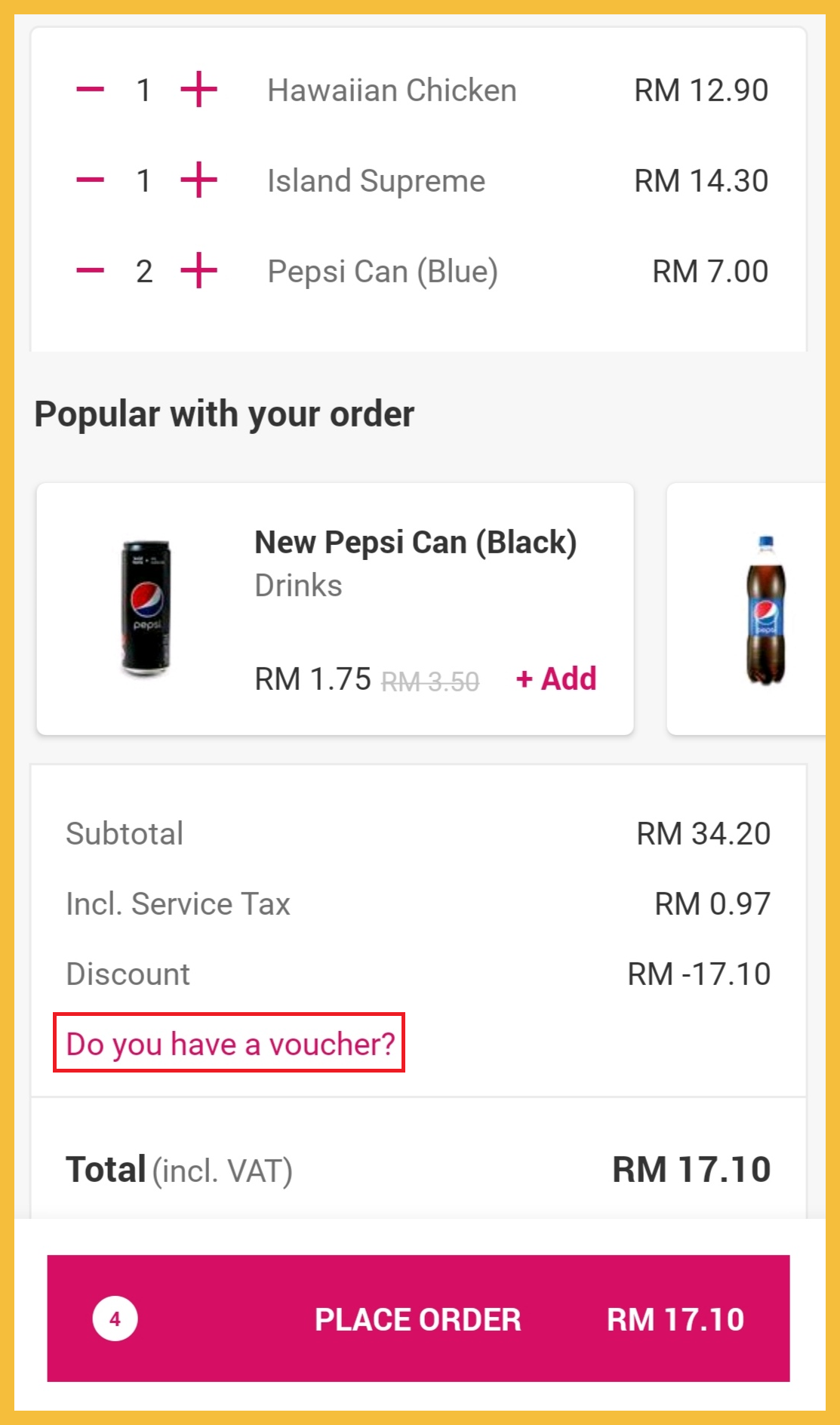This screenshot has height=1425, width=840.
Task: Place the order for RM 17.10
Action: (418, 1319)
